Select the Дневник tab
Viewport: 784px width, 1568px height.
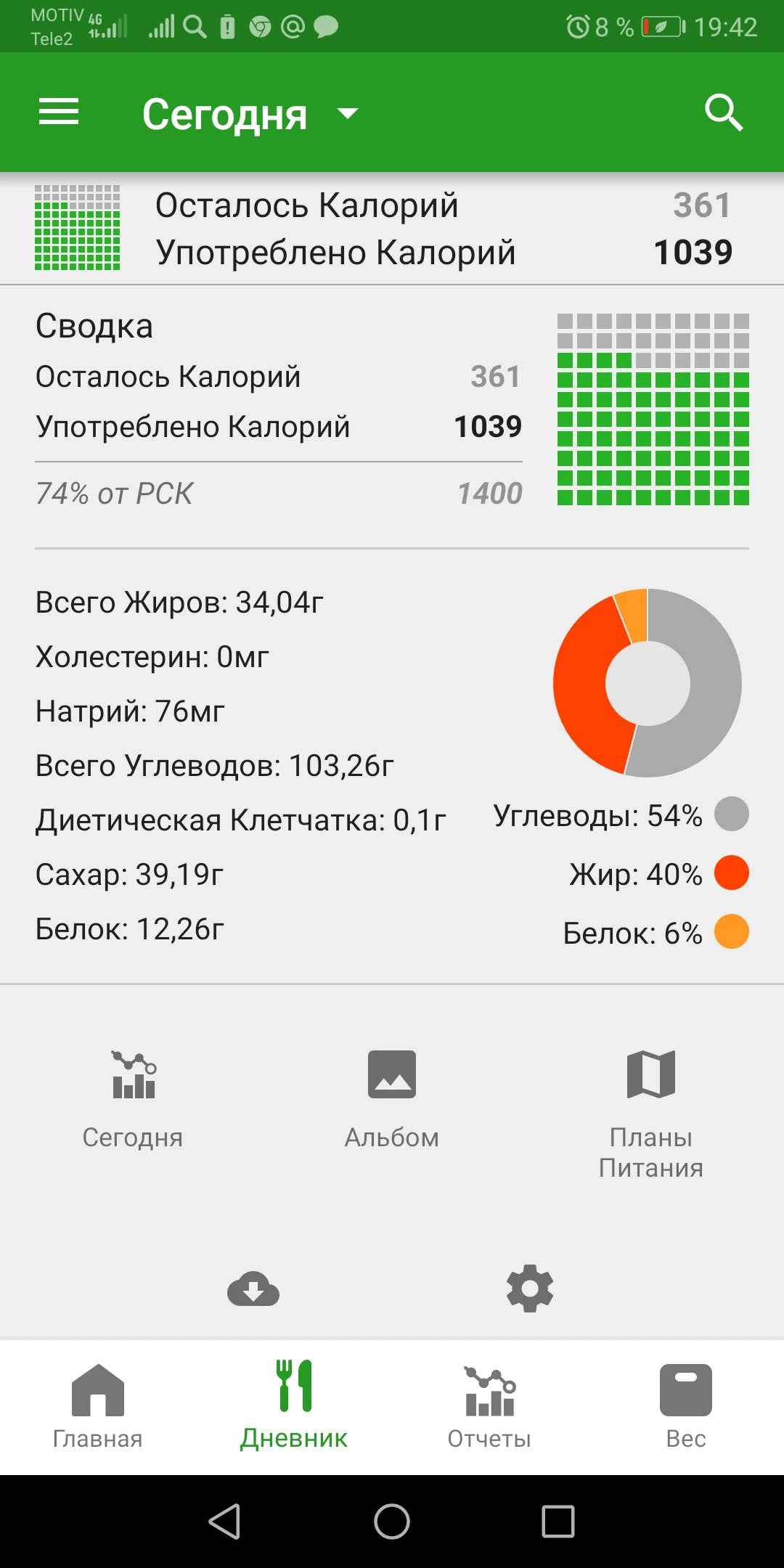(x=294, y=1407)
